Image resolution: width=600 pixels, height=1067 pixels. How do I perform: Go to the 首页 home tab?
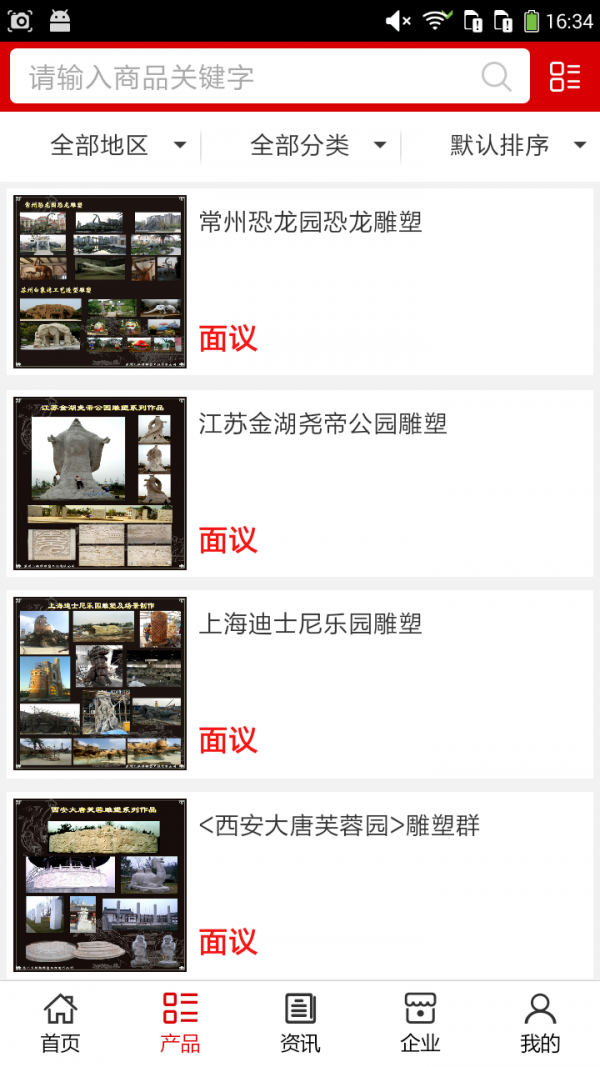pos(60,1023)
